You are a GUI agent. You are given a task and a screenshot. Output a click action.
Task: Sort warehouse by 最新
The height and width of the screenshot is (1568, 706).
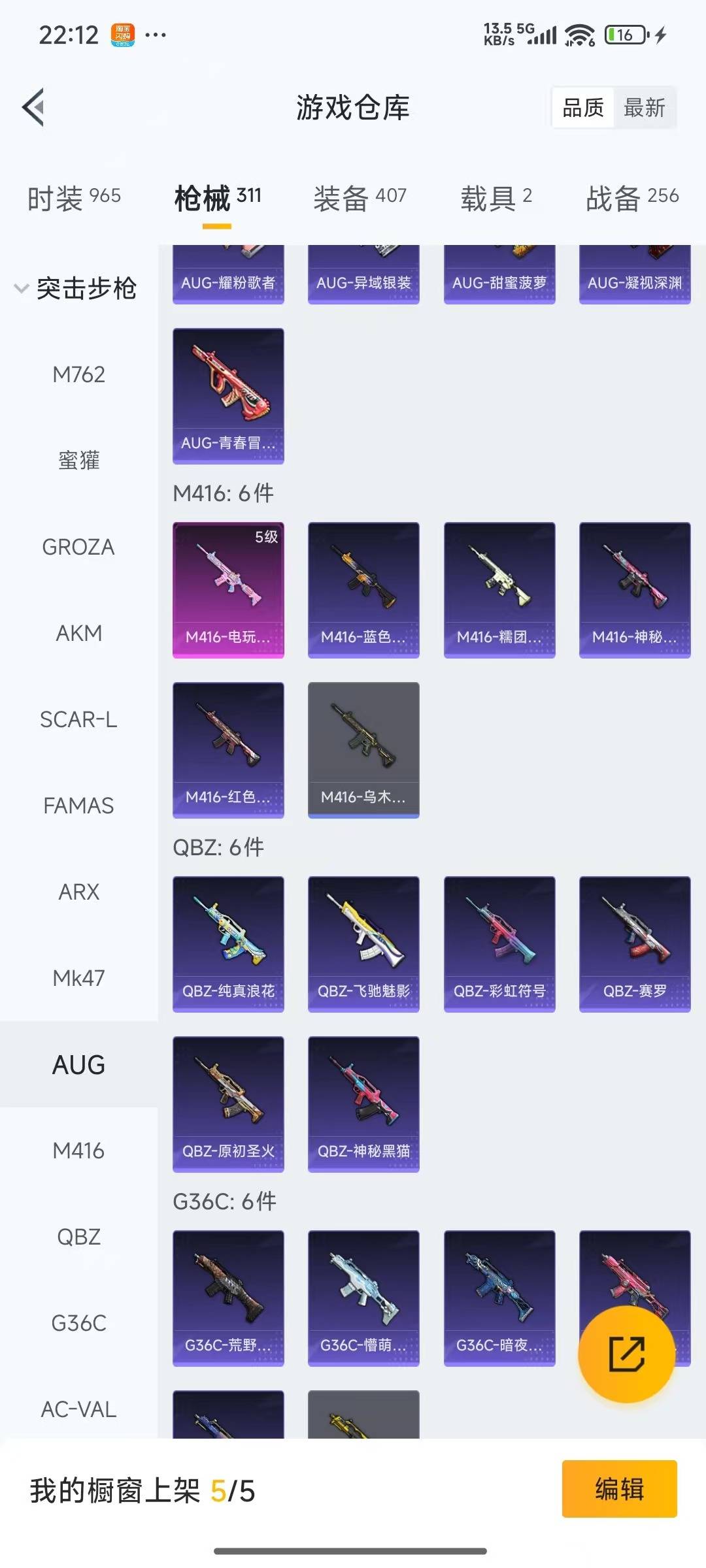(644, 108)
